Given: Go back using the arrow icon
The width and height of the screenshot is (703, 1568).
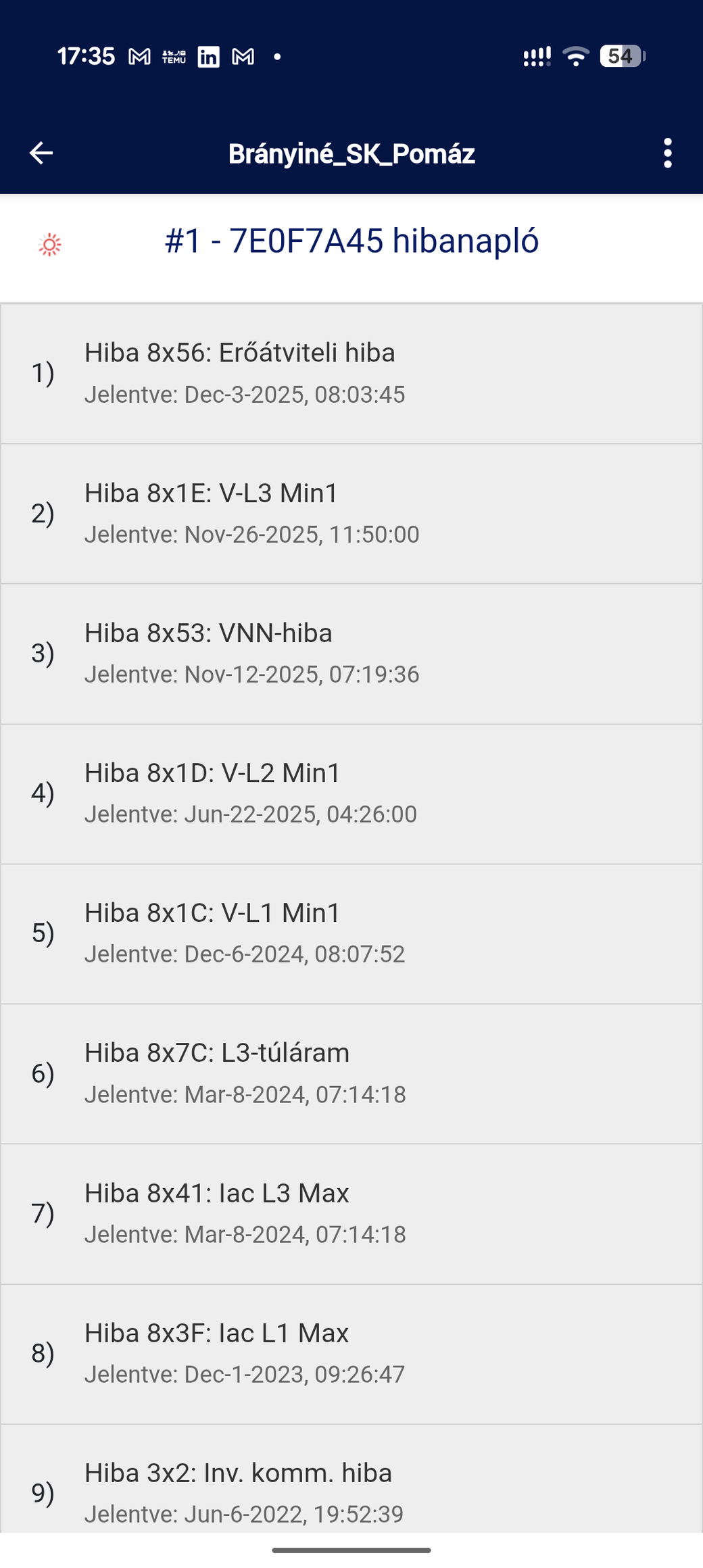Looking at the screenshot, I should [x=41, y=153].
